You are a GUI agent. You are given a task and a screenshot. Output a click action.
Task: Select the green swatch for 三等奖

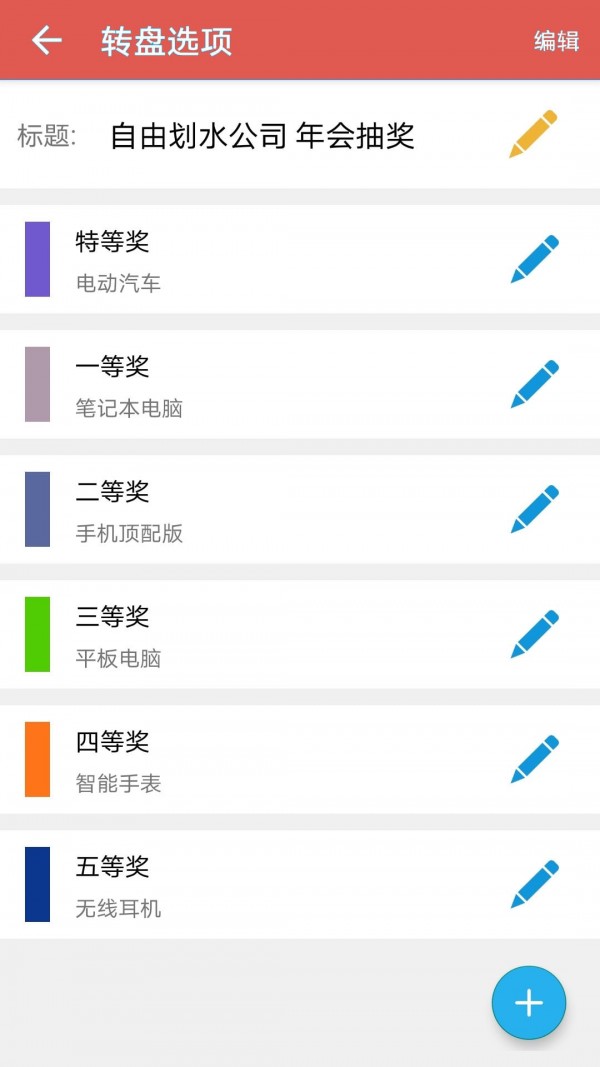(x=37, y=634)
